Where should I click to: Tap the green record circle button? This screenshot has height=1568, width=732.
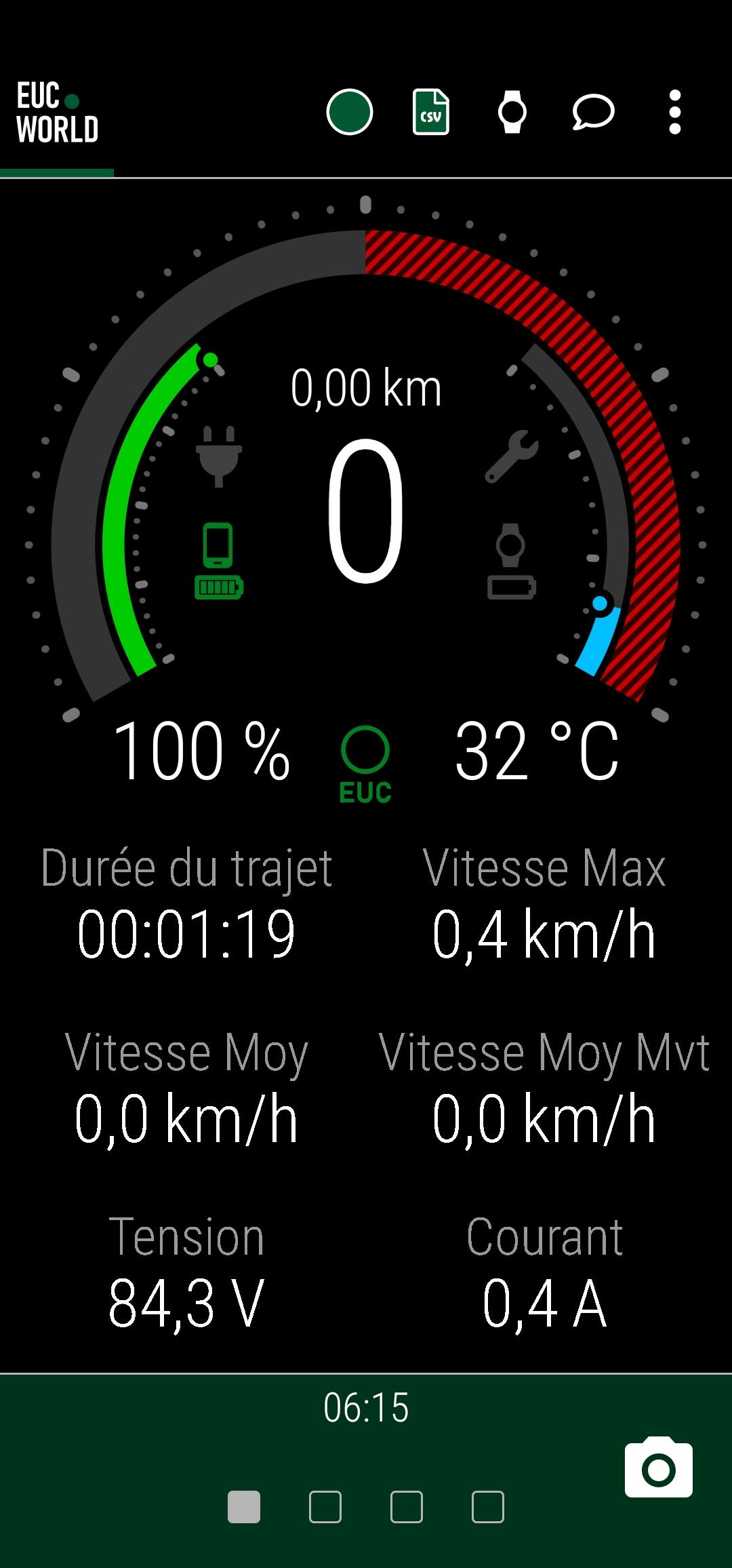tap(350, 112)
